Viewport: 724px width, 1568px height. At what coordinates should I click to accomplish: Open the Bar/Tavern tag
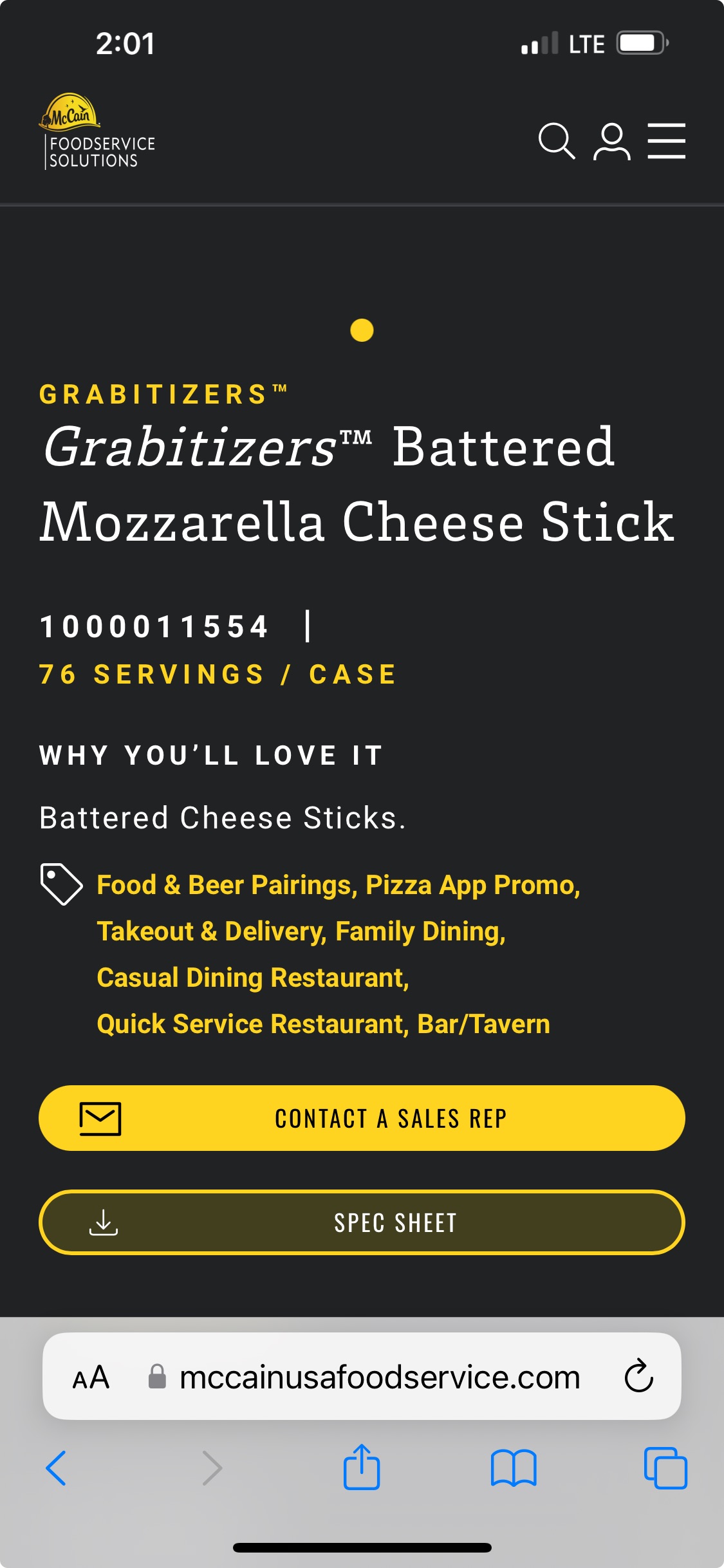pyautogui.click(x=484, y=1024)
